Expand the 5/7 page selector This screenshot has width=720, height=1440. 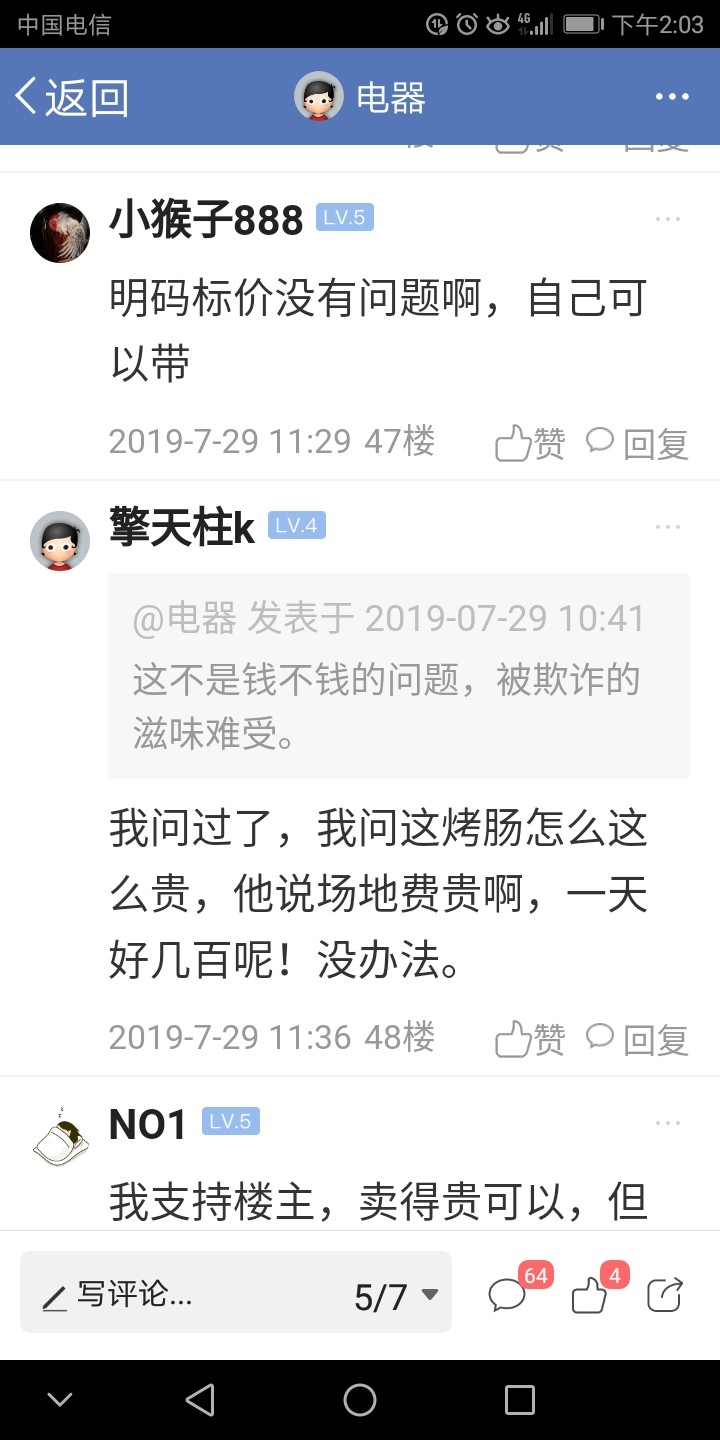tap(396, 1296)
